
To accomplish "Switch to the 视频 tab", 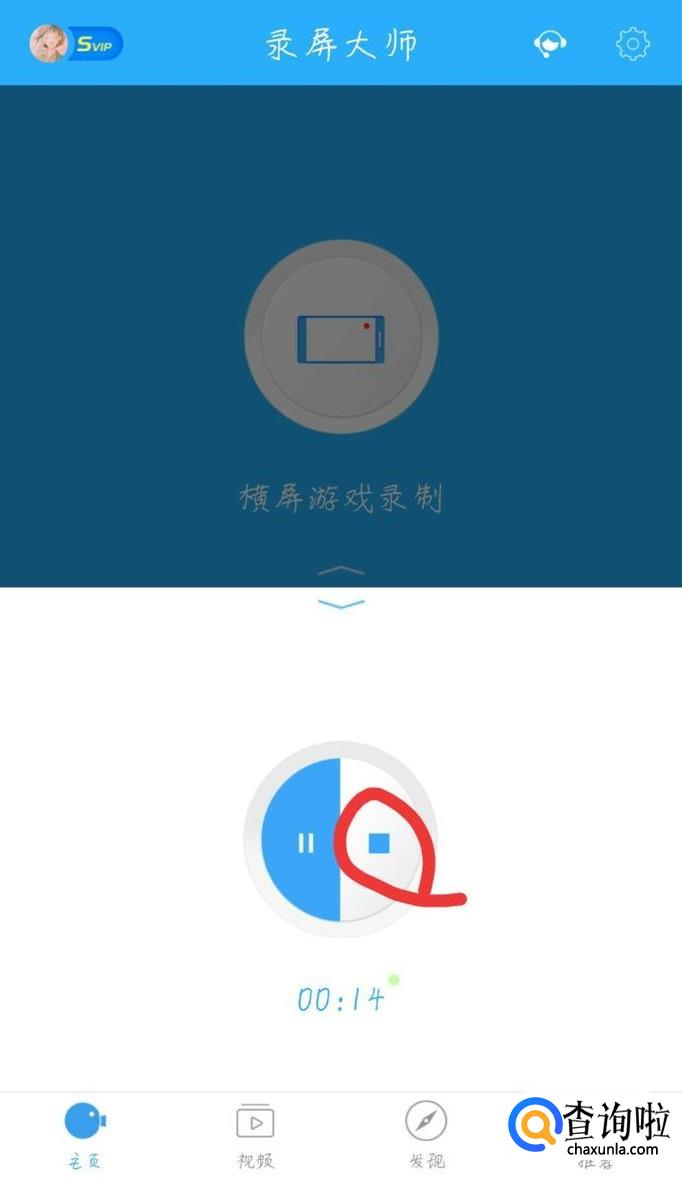I will click(255, 1135).
